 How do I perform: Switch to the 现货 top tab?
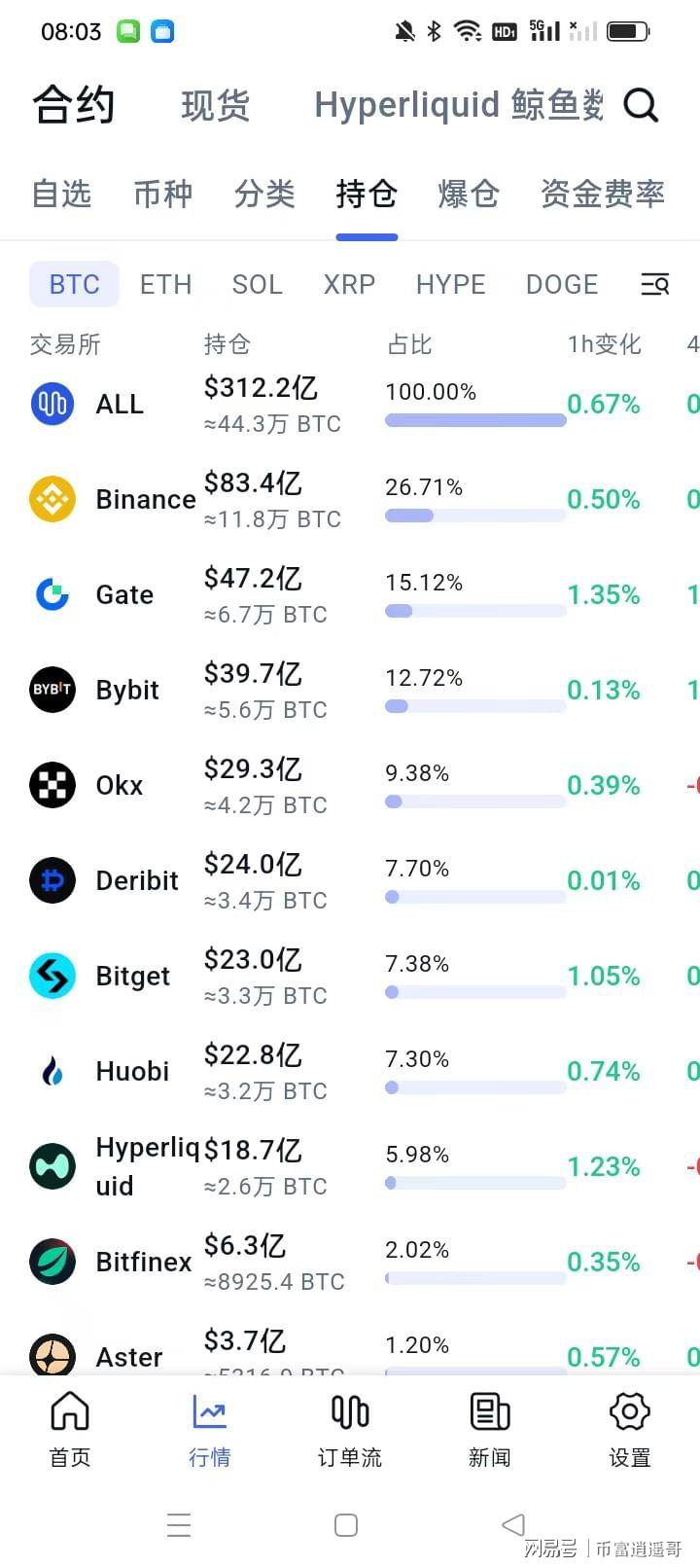coord(216,105)
